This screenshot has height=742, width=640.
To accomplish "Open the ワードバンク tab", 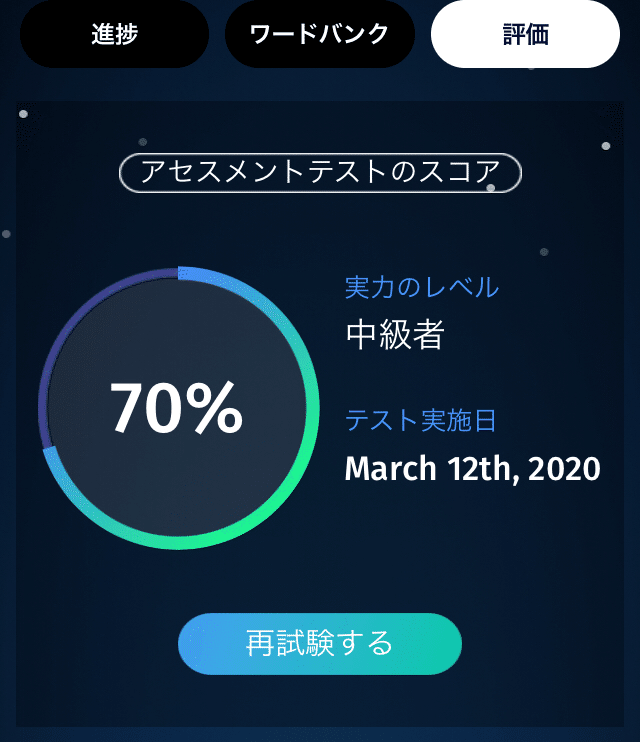I will pos(319,34).
